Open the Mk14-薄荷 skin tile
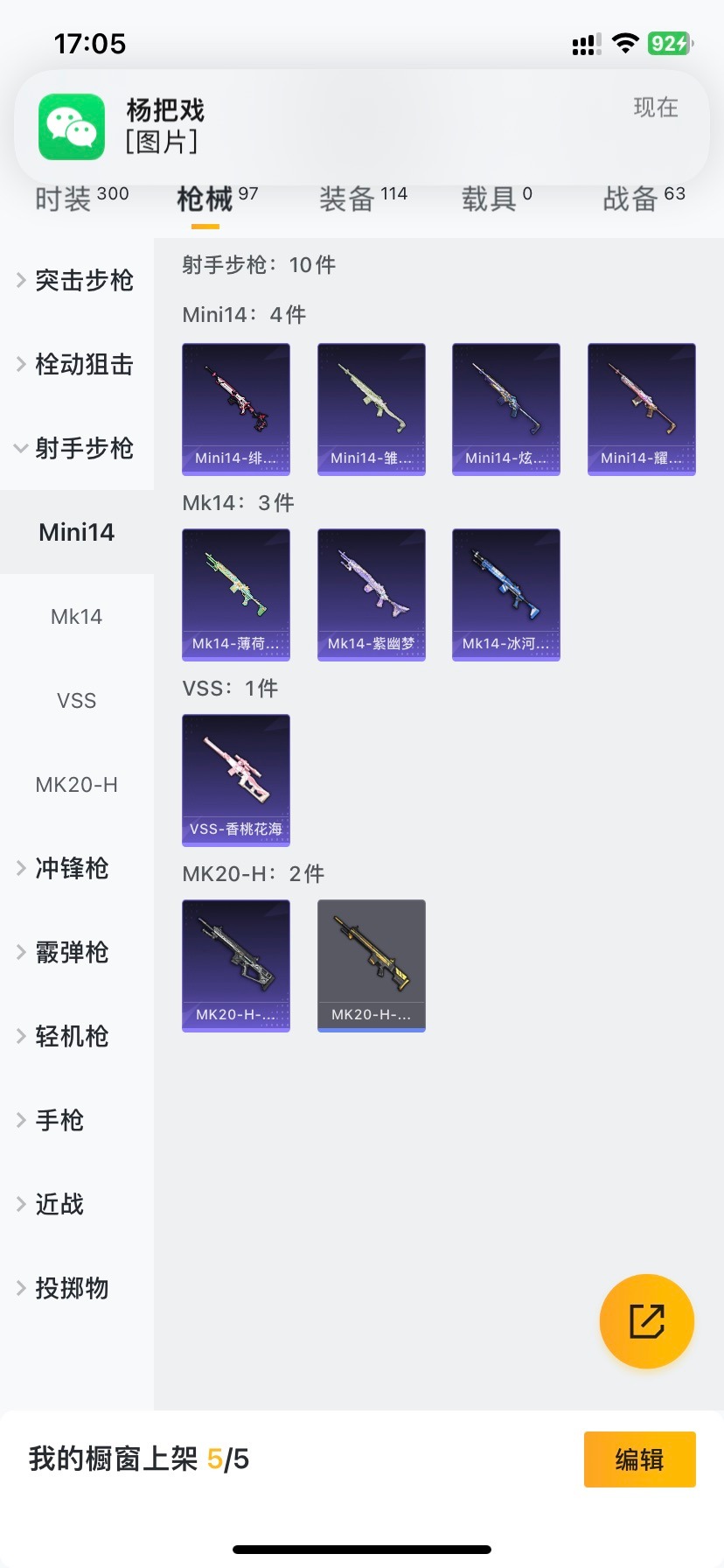Viewport: 724px width, 1568px height. 236,594
